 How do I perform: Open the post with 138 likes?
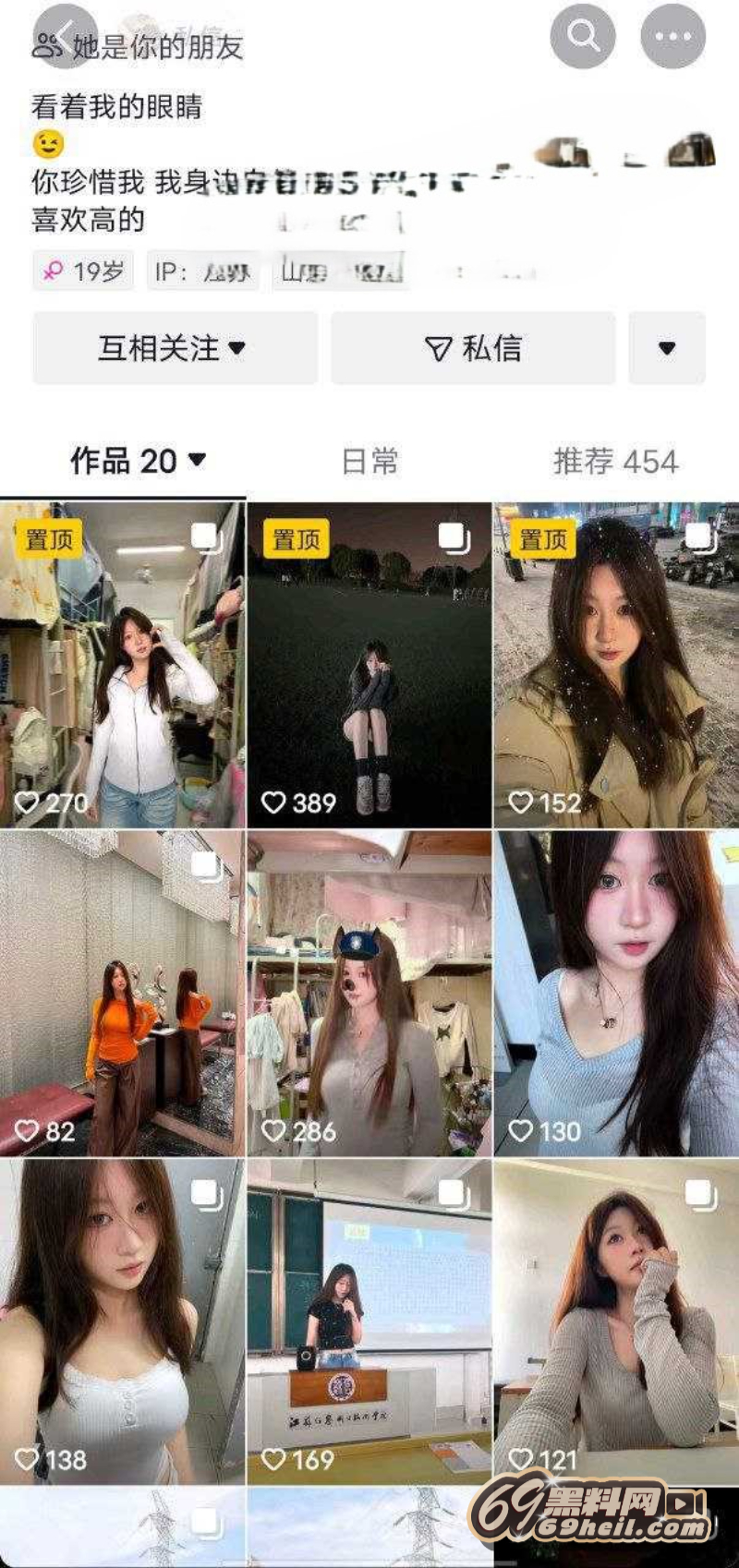122,1321
